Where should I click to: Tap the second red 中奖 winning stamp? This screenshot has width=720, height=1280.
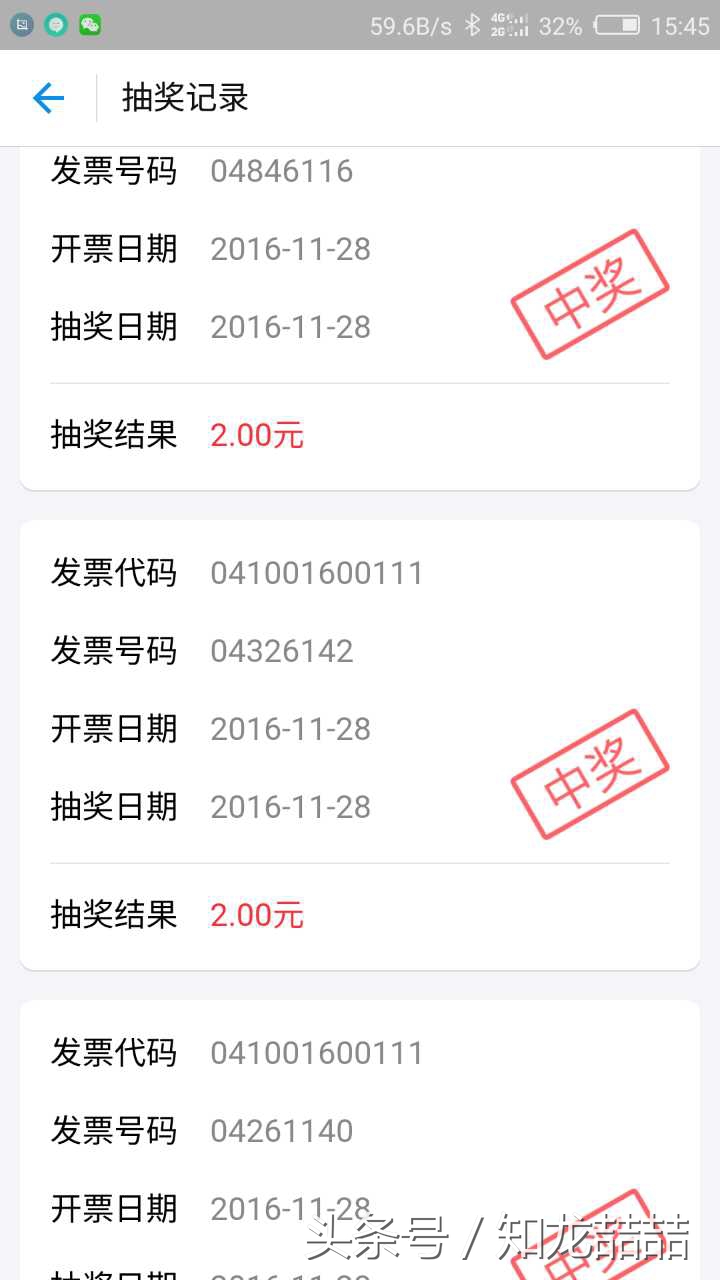tap(590, 770)
